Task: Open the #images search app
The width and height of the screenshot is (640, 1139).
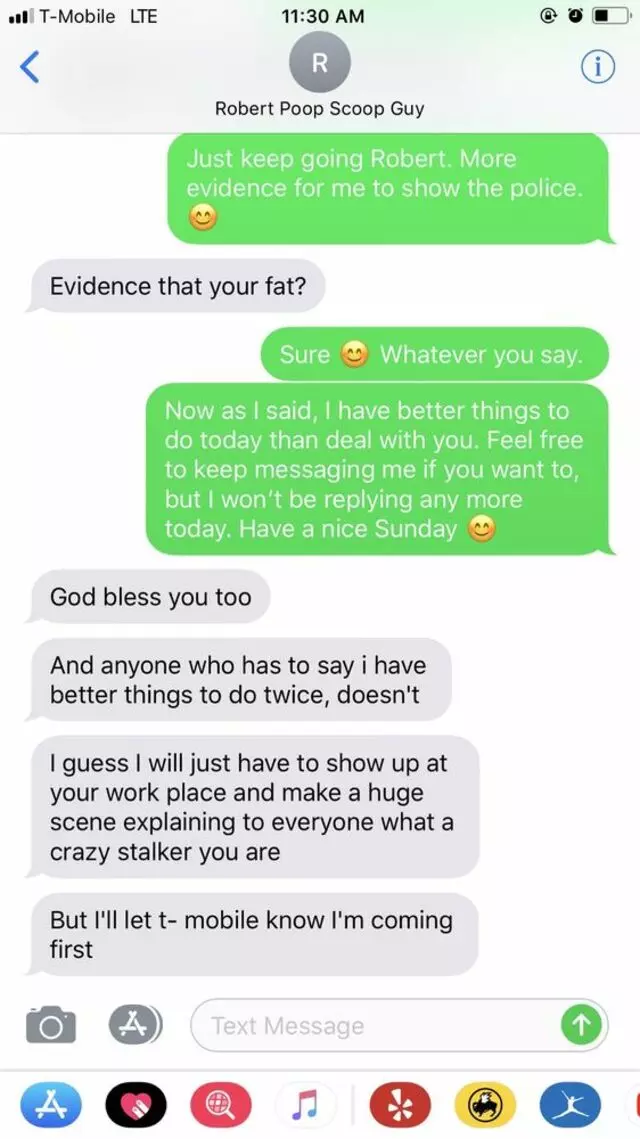Action: tap(220, 1105)
